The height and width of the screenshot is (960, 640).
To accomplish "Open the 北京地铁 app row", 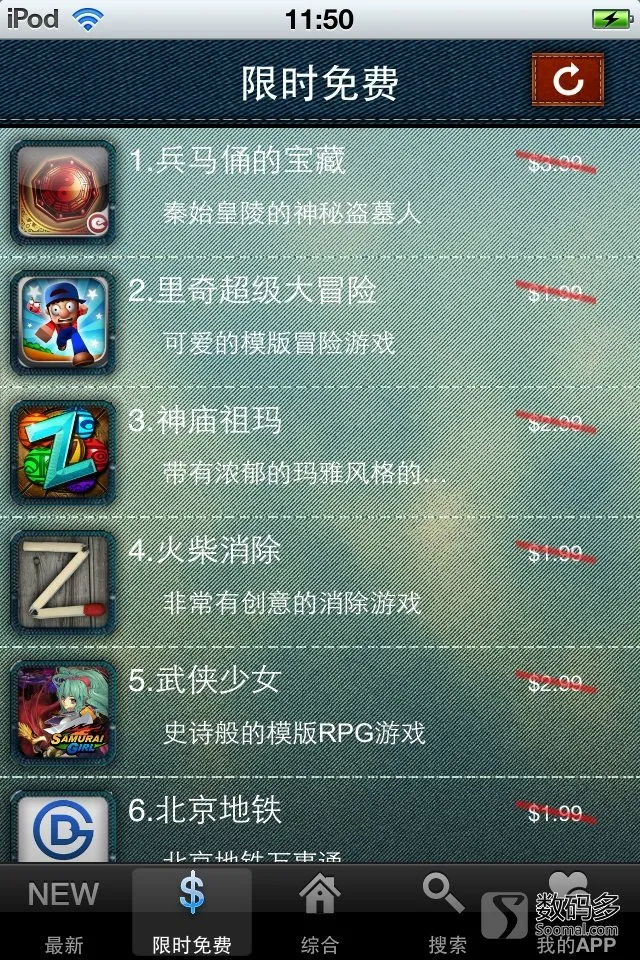I will tap(320, 825).
